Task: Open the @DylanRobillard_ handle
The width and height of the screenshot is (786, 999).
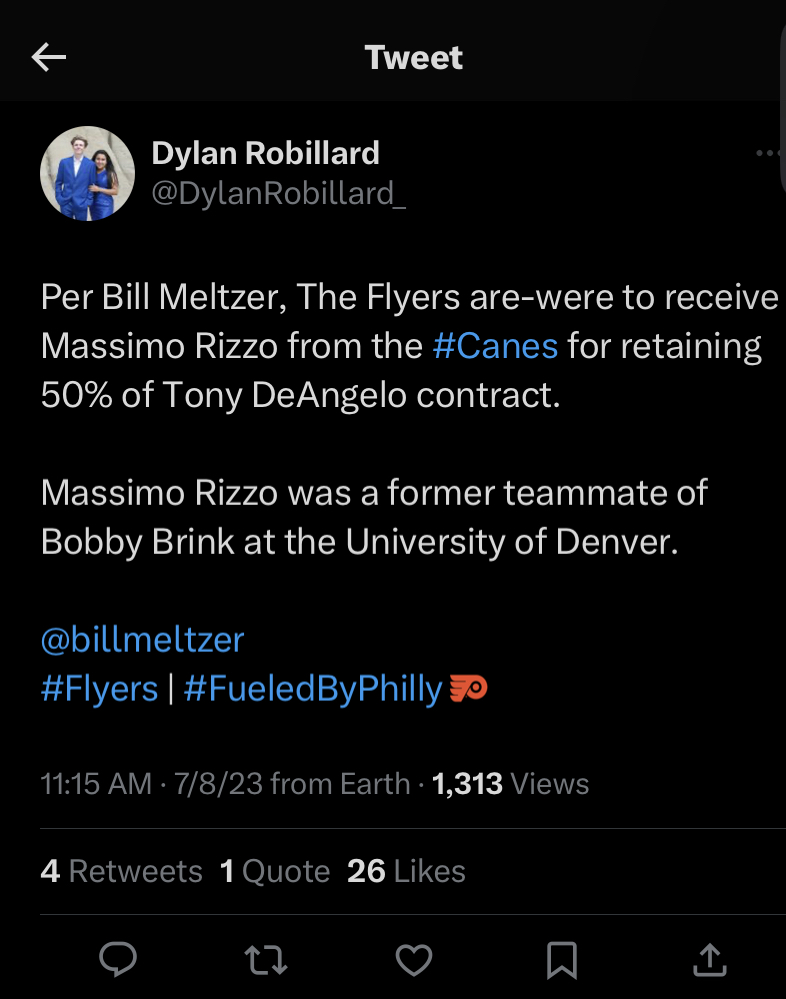Action: point(278,192)
